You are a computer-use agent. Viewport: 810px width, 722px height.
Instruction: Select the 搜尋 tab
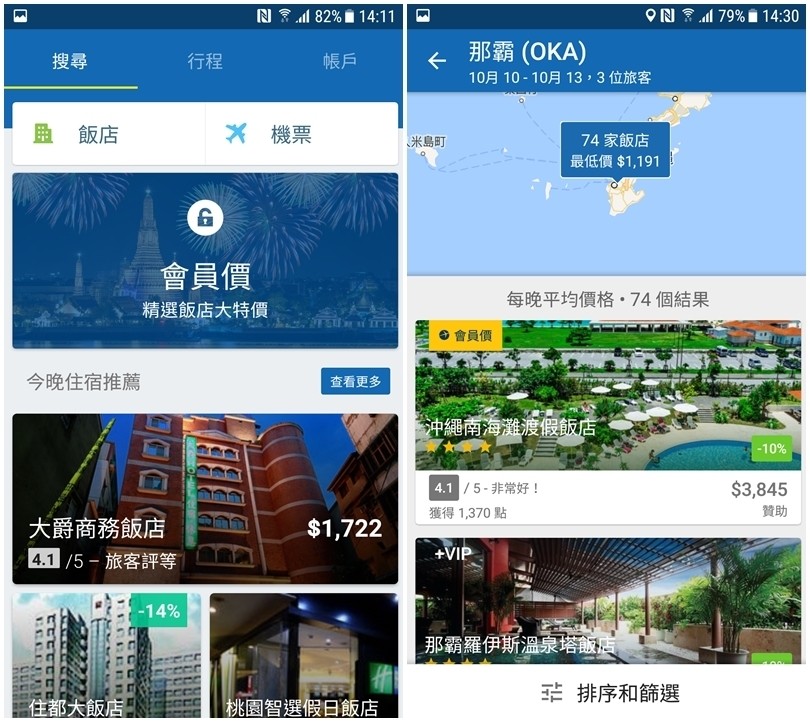pyautogui.click(x=70, y=61)
